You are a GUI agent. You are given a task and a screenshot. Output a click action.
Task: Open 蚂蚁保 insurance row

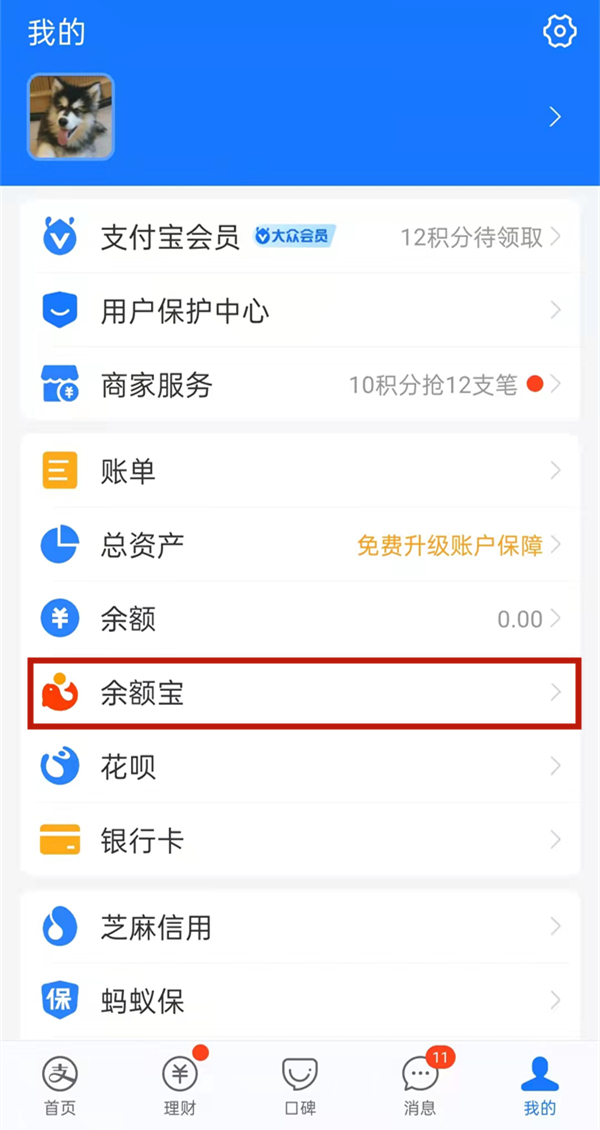click(x=300, y=1000)
